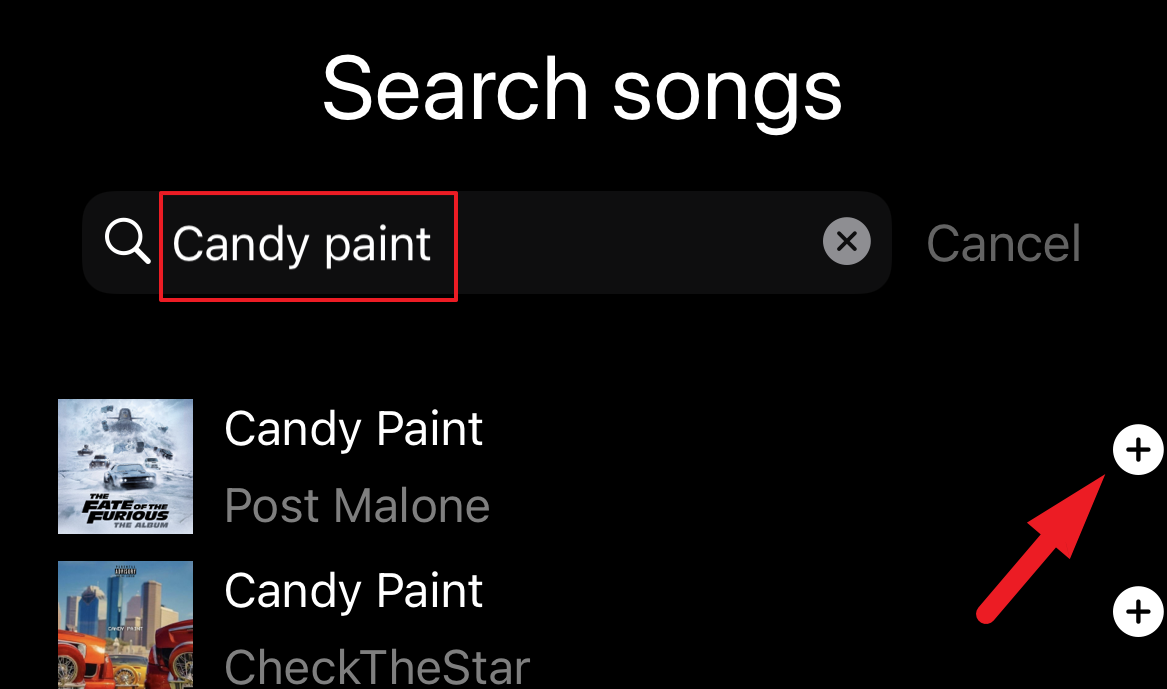Add Candy Paint by CheckTheStar
The image size is (1167, 689).
point(1138,611)
